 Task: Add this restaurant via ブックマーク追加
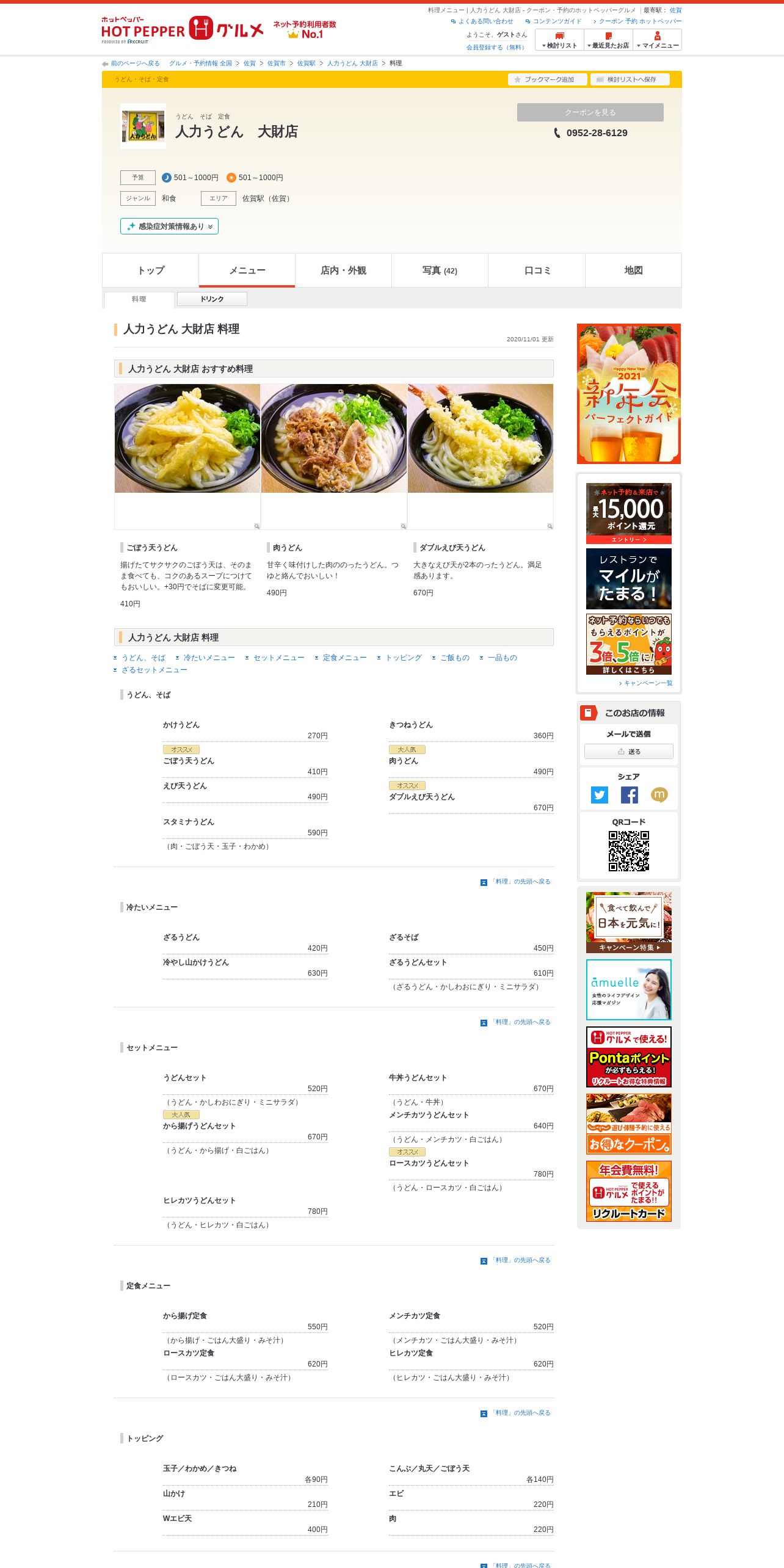coord(547,79)
